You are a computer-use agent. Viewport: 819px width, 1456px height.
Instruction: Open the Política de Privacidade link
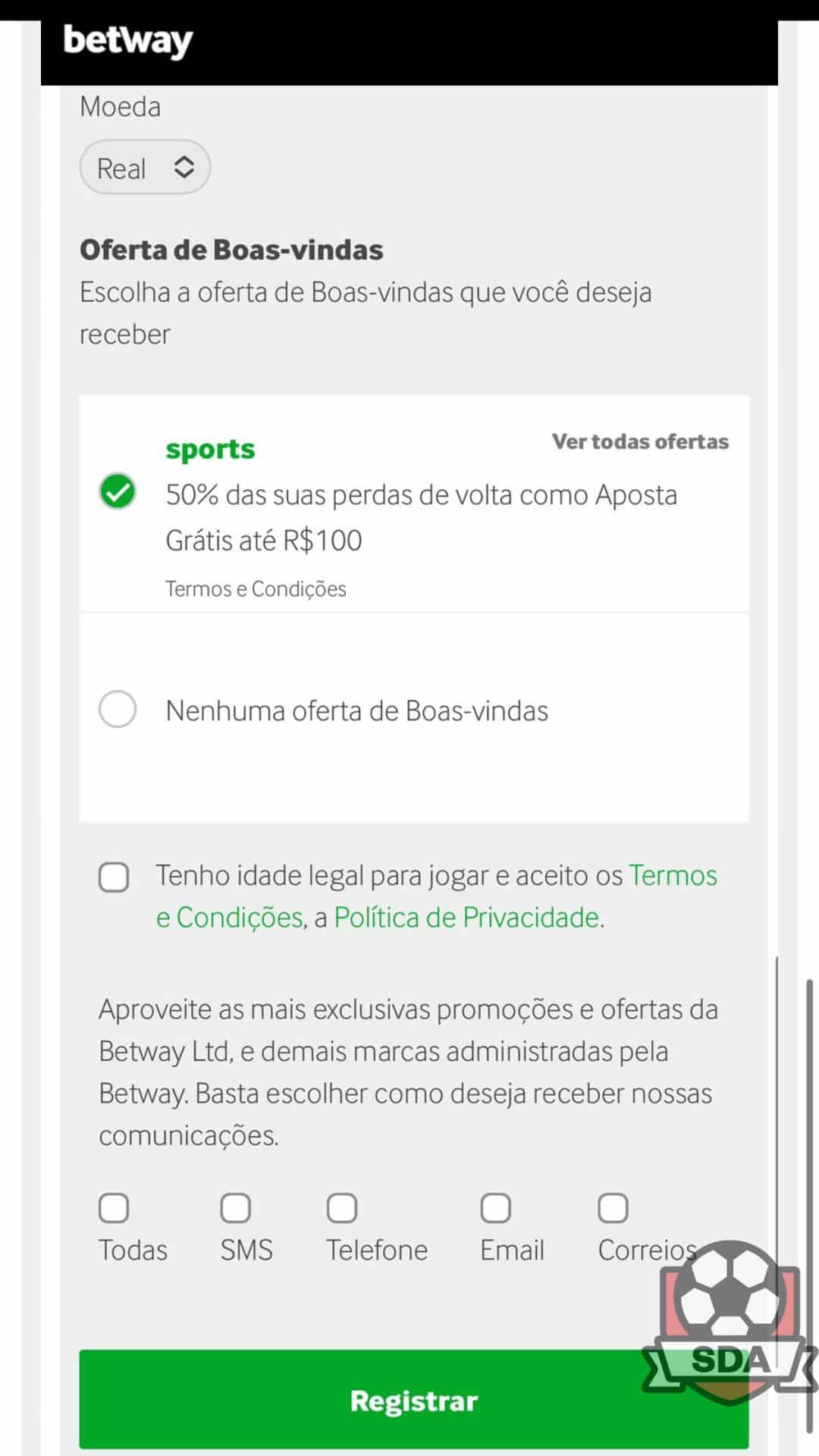(x=466, y=918)
